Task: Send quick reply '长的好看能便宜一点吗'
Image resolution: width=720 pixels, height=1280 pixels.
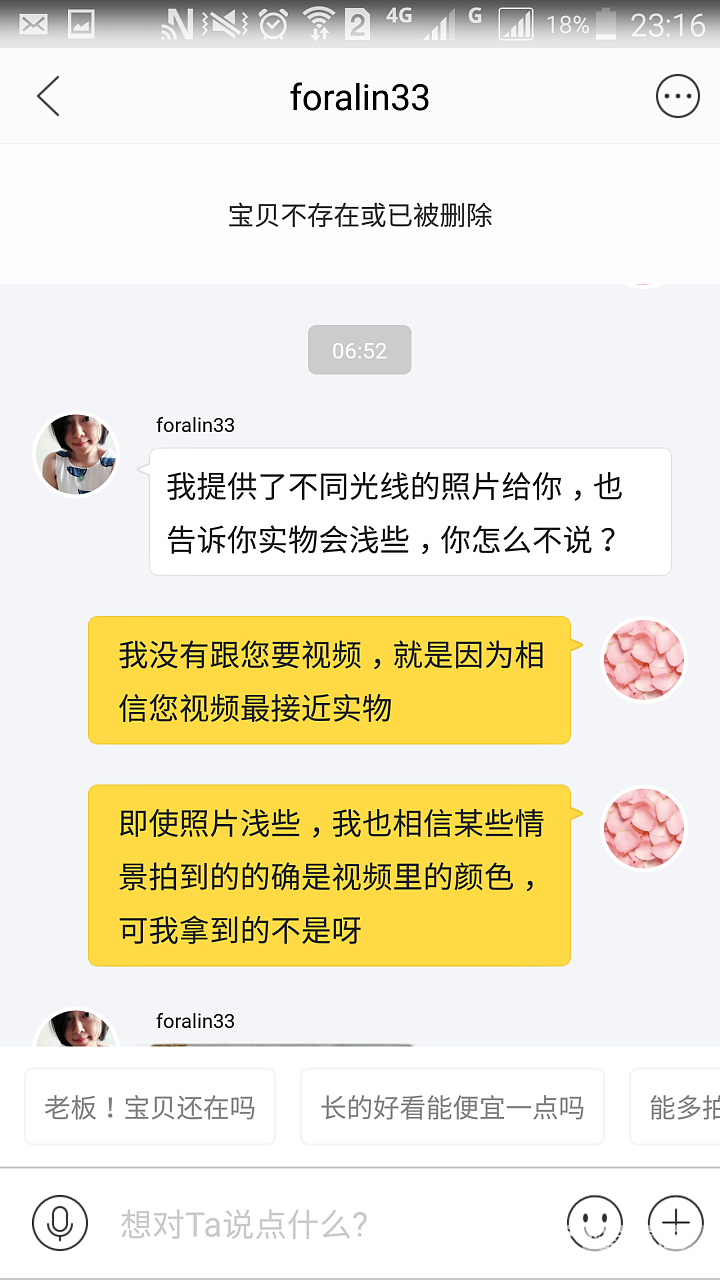Action: coord(452,1107)
